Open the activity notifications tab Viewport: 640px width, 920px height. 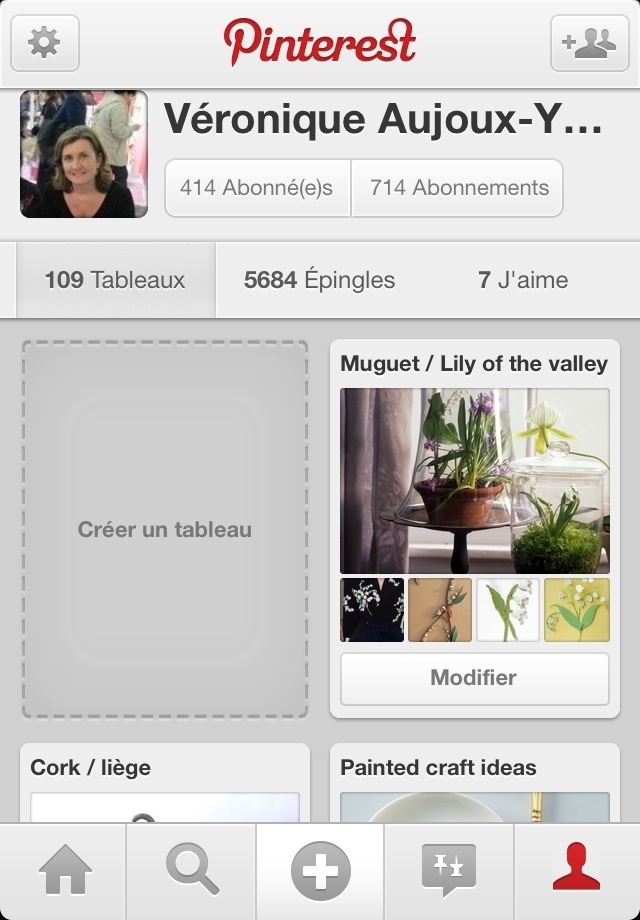(448, 871)
